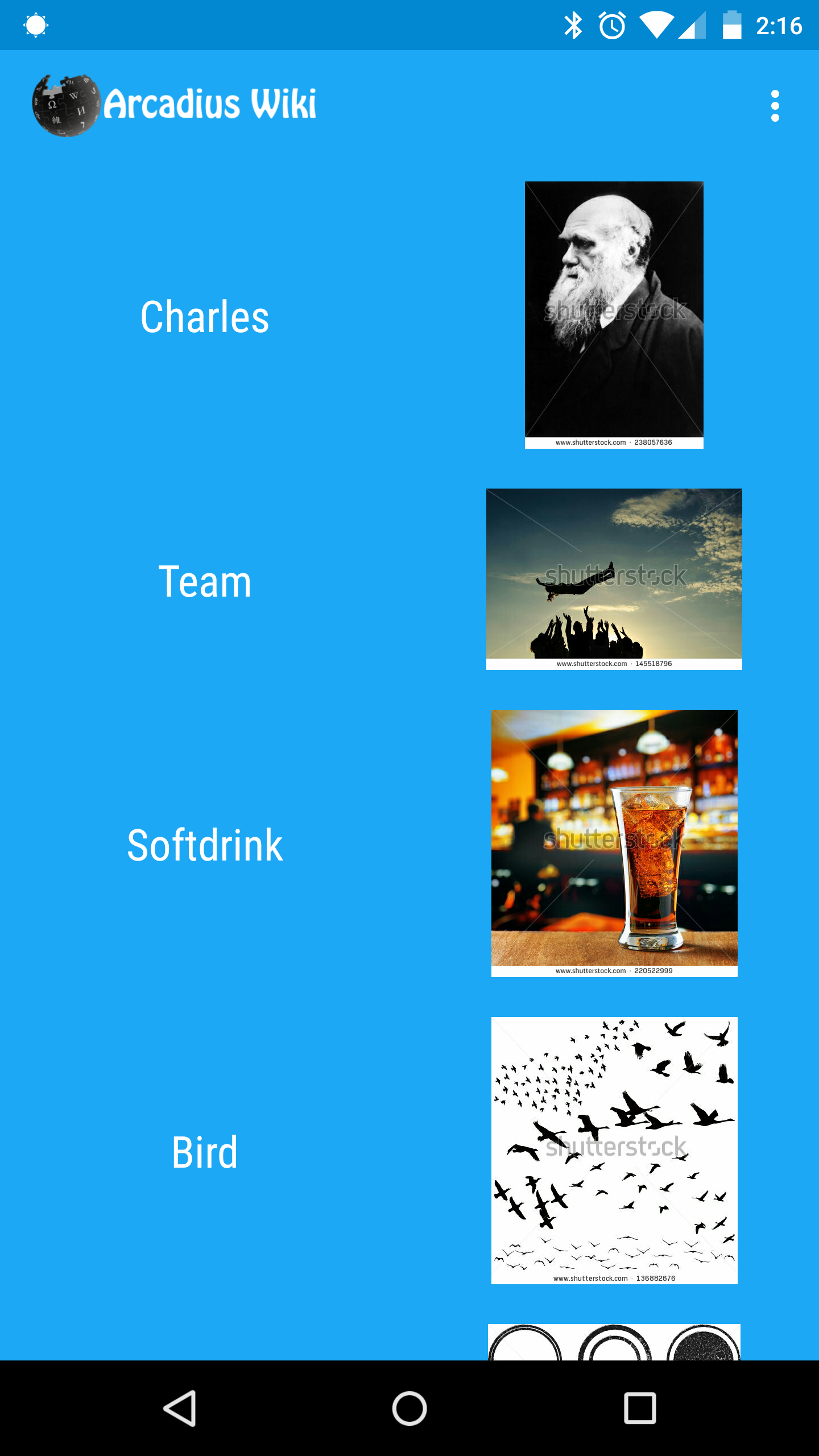
Task: Open the crowd tossing person image
Action: pos(614,579)
